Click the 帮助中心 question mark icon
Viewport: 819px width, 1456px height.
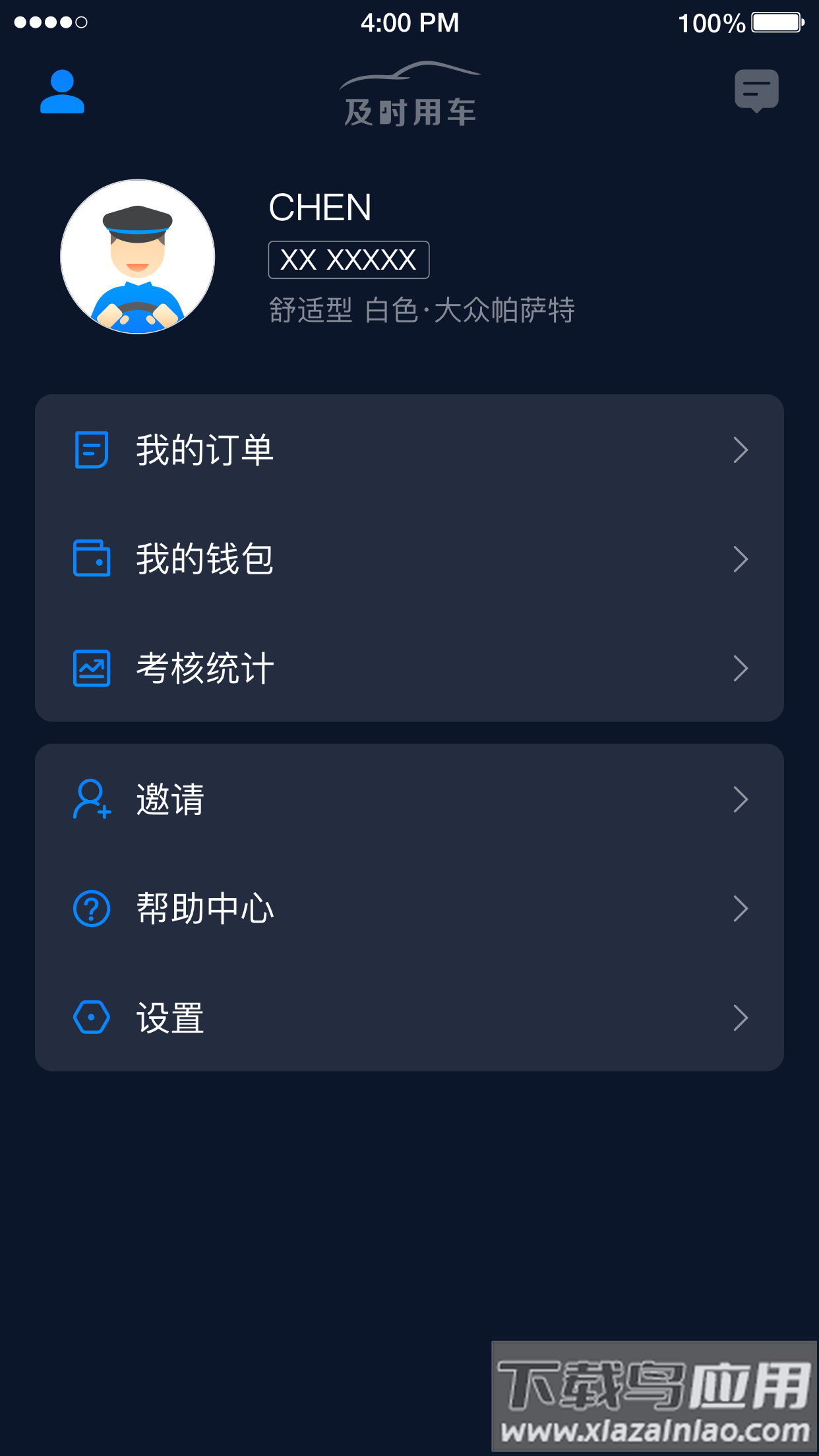92,909
